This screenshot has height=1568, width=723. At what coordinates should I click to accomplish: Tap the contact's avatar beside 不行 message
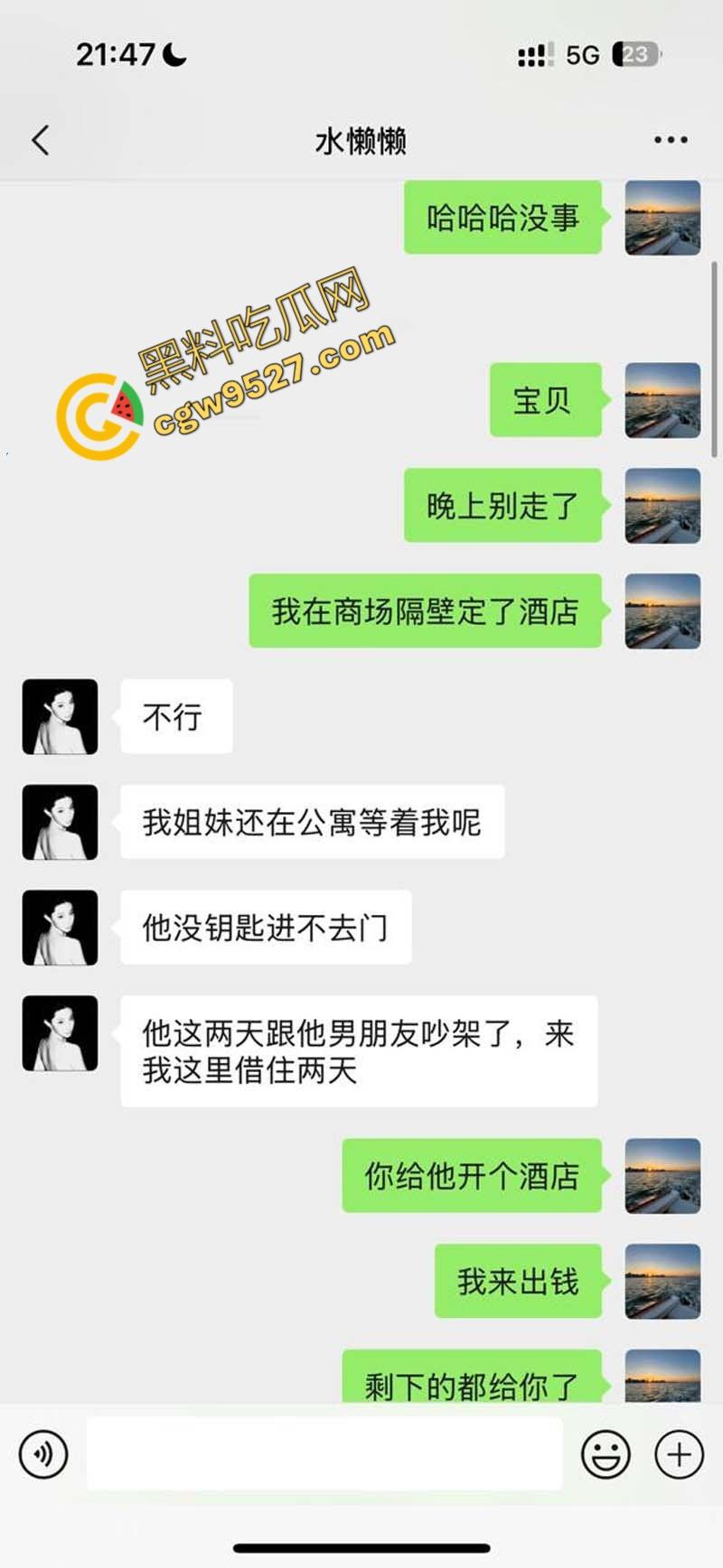[59, 716]
